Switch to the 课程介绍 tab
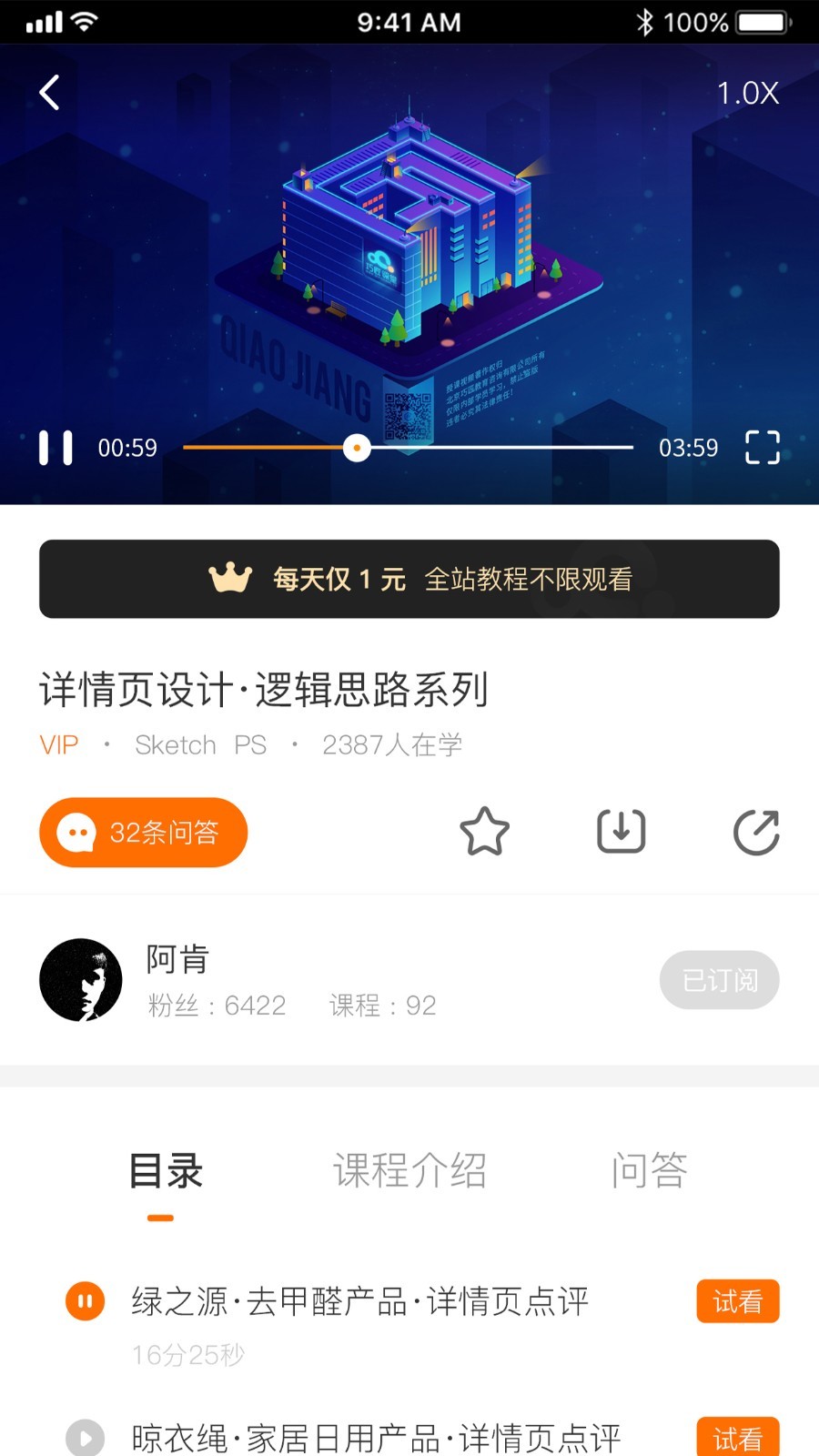819x1456 pixels. coord(410,1172)
